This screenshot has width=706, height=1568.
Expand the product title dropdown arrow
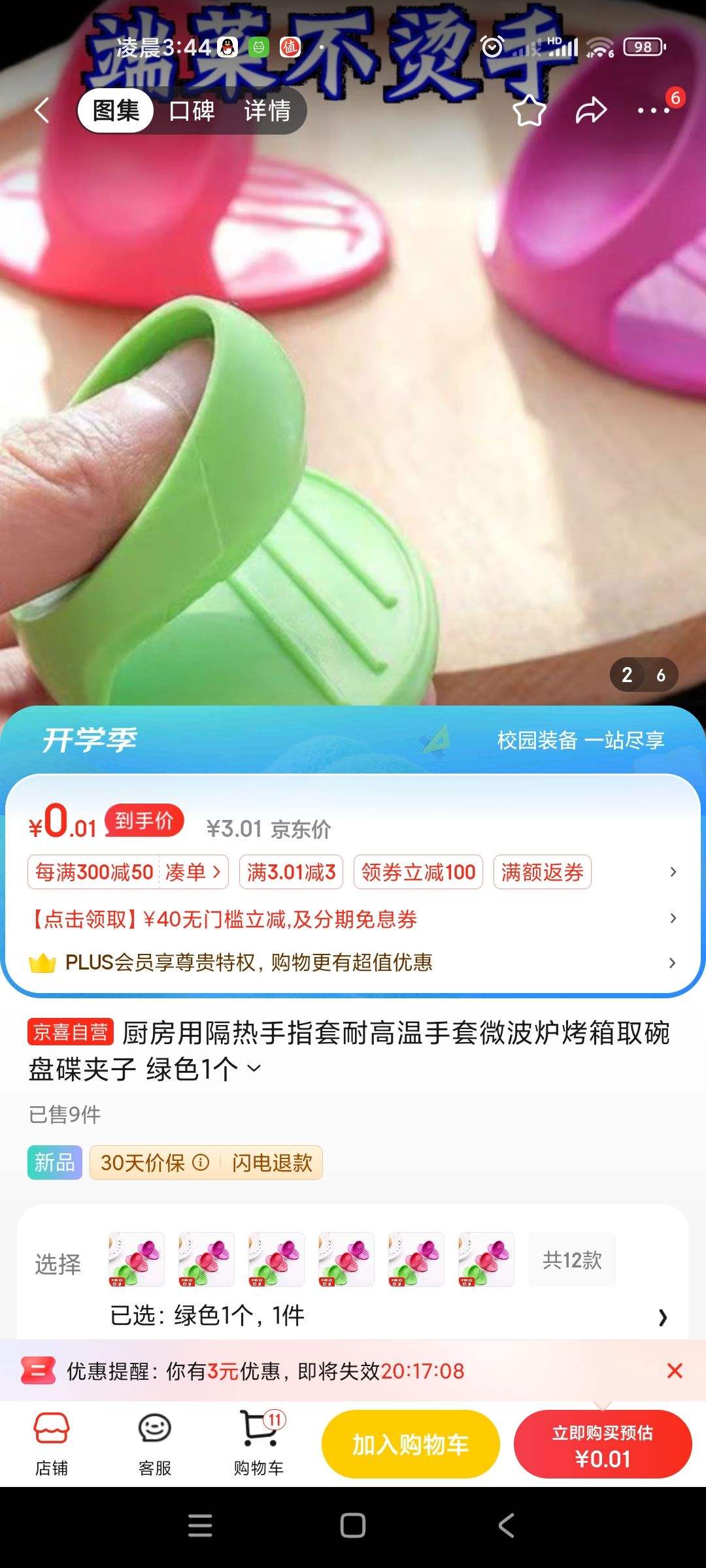pyautogui.click(x=254, y=1069)
